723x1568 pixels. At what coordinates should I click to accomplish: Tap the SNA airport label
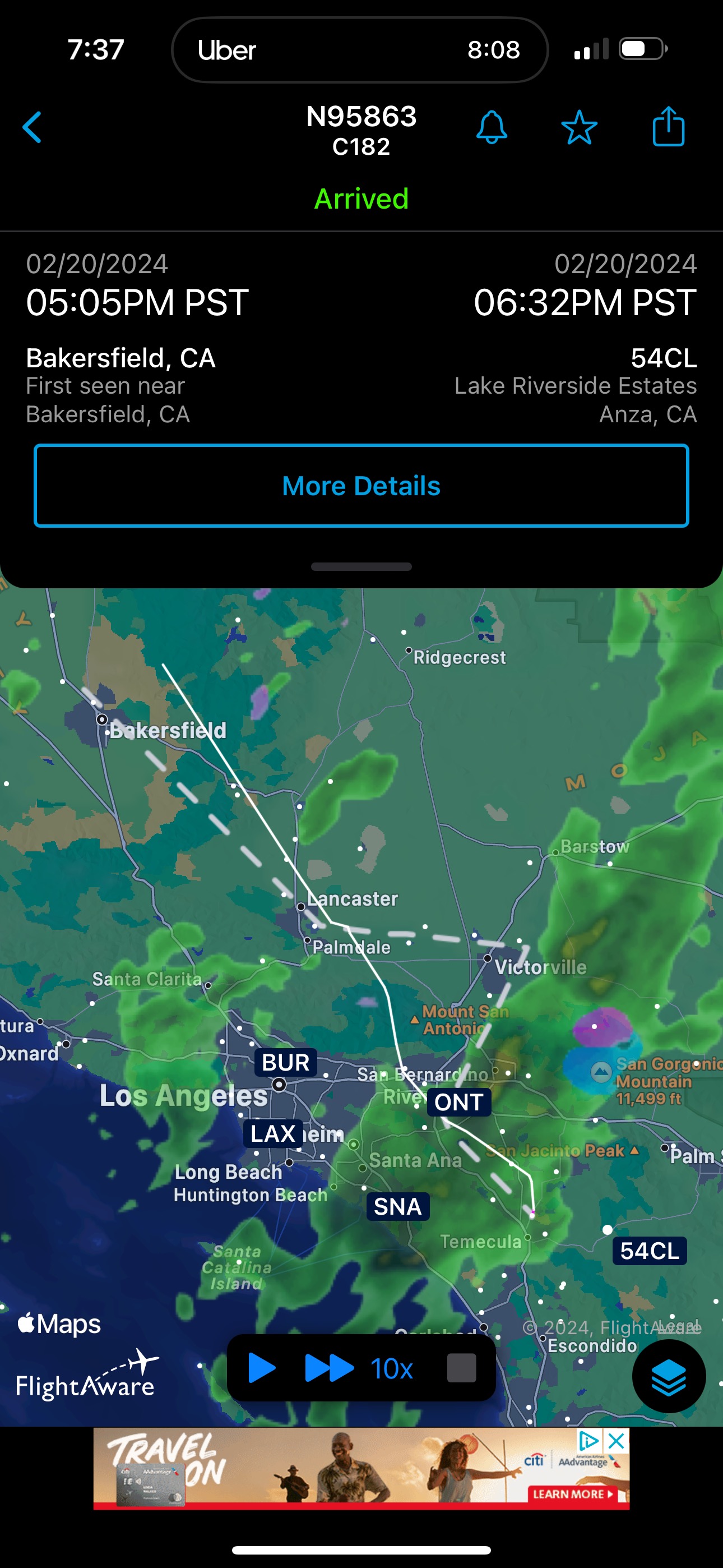pyautogui.click(x=397, y=1206)
